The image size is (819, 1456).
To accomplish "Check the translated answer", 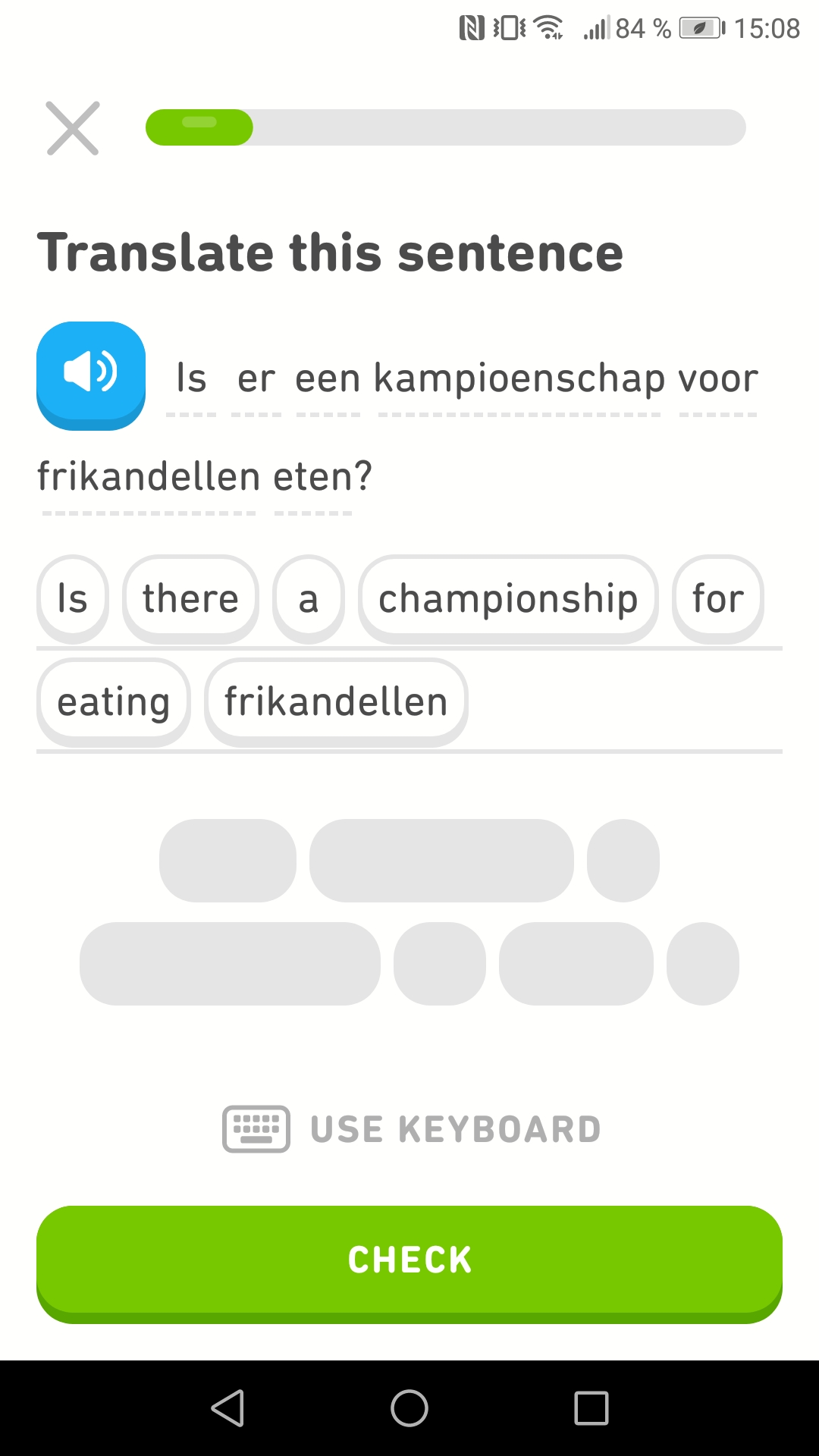I will coord(409,1260).
